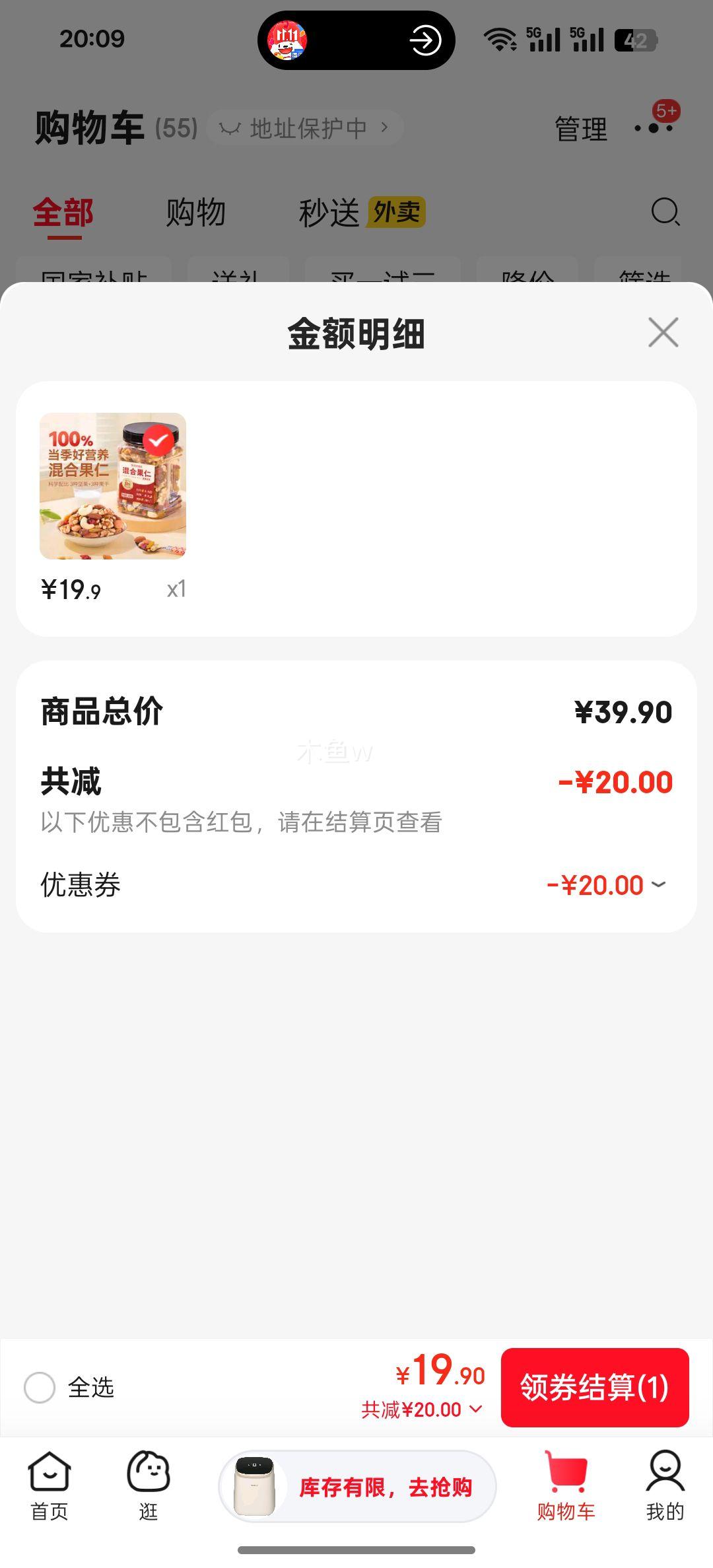
Task: Switch to the 购物 tab
Action: pos(197,213)
